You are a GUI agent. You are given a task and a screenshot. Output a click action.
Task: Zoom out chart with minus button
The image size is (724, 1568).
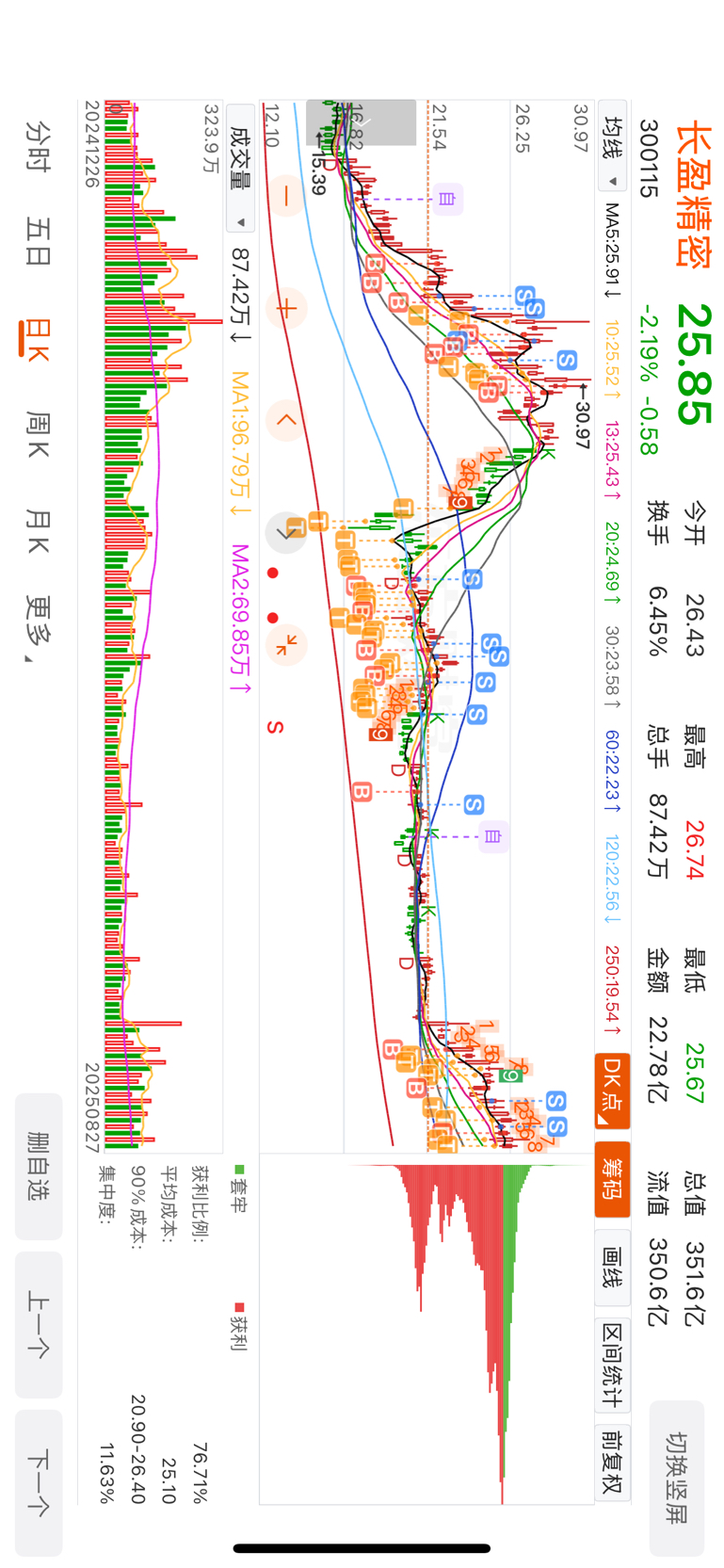pyautogui.click(x=286, y=196)
